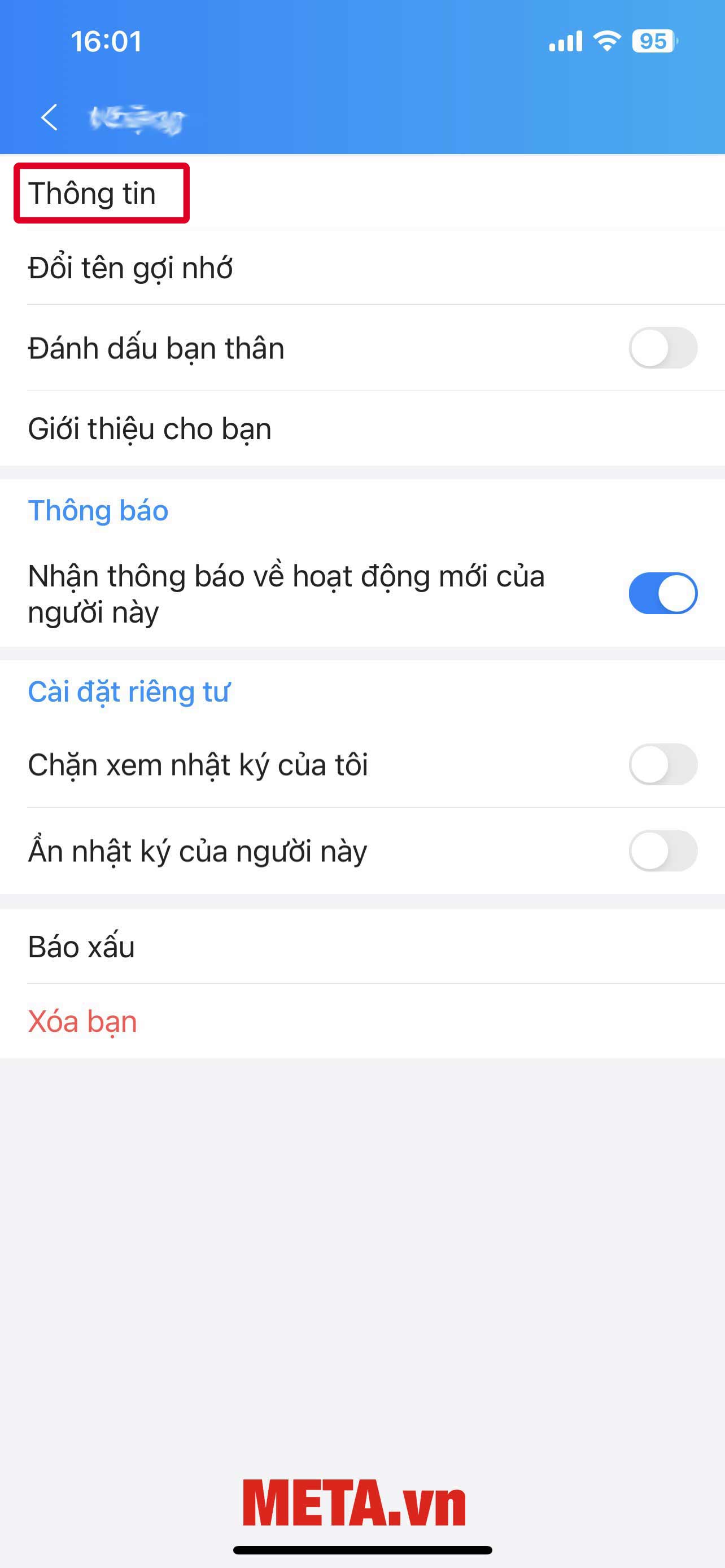Toggle Chặn xem nhật ký của tôi
Image resolution: width=725 pixels, height=1568 pixels.
(x=662, y=764)
